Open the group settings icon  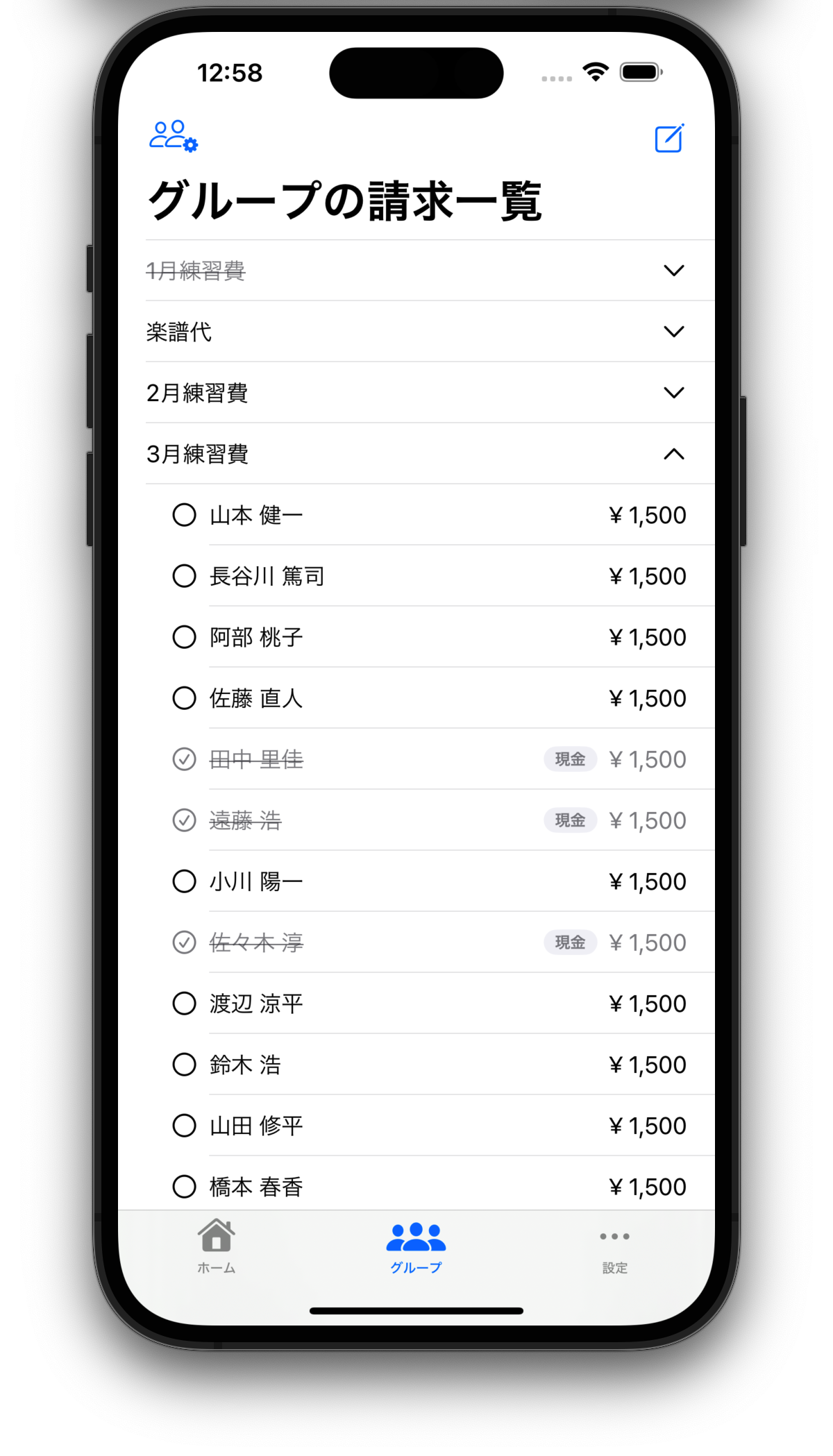(174, 136)
